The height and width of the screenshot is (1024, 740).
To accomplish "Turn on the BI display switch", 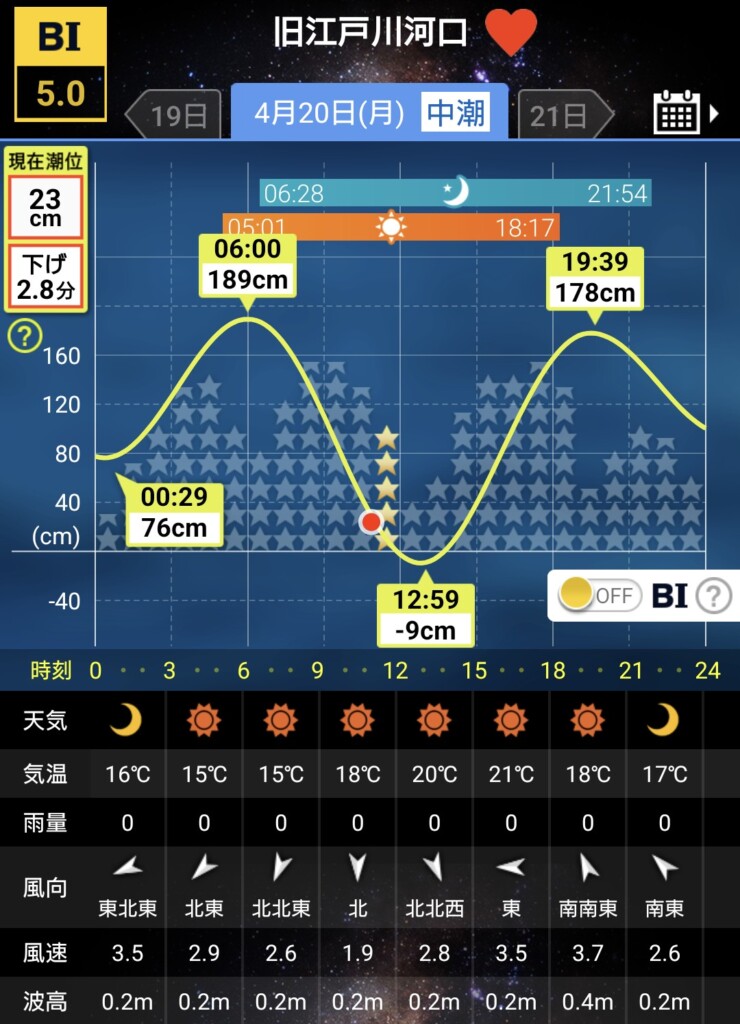I will coord(600,596).
